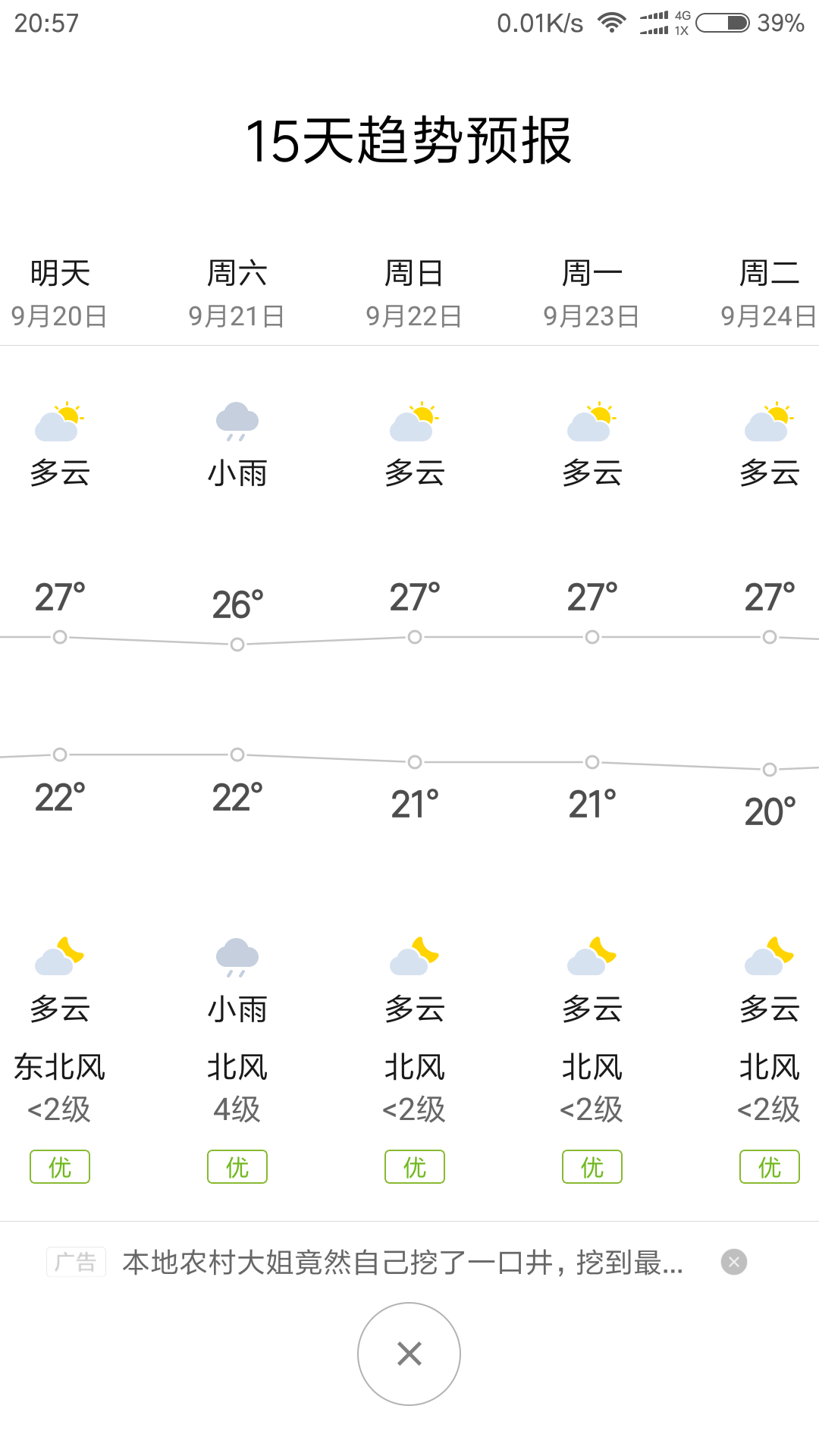Dismiss the ad banner
819x1456 pixels.
click(x=733, y=1262)
